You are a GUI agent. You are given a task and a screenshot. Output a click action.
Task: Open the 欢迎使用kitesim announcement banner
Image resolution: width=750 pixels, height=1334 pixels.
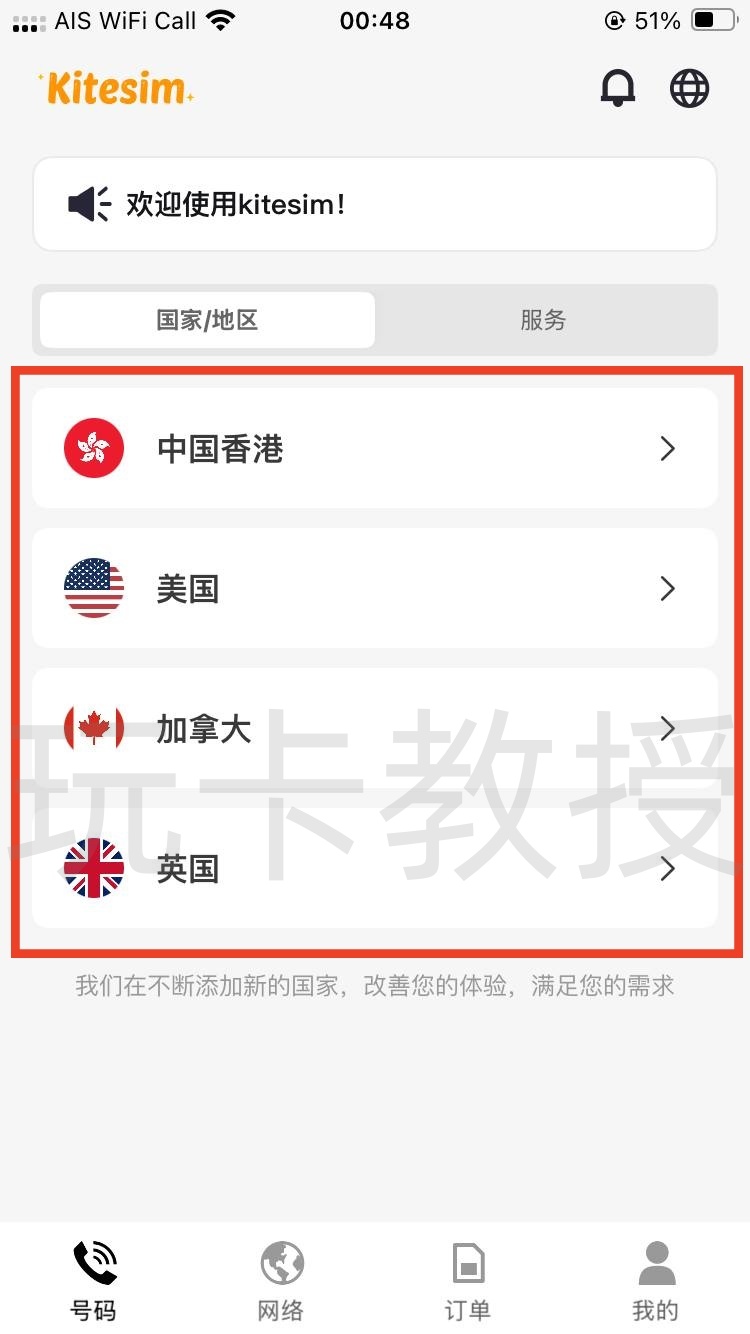pyautogui.click(x=375, y=204)
